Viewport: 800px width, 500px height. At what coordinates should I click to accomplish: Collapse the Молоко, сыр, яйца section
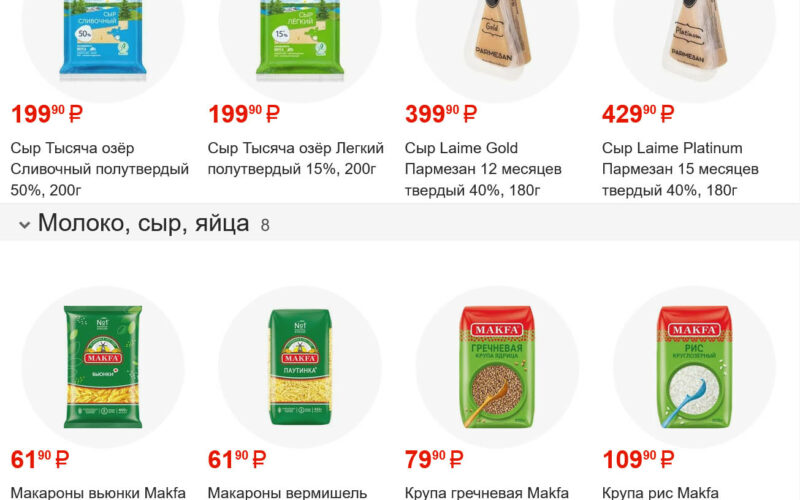tap(25, 225)
